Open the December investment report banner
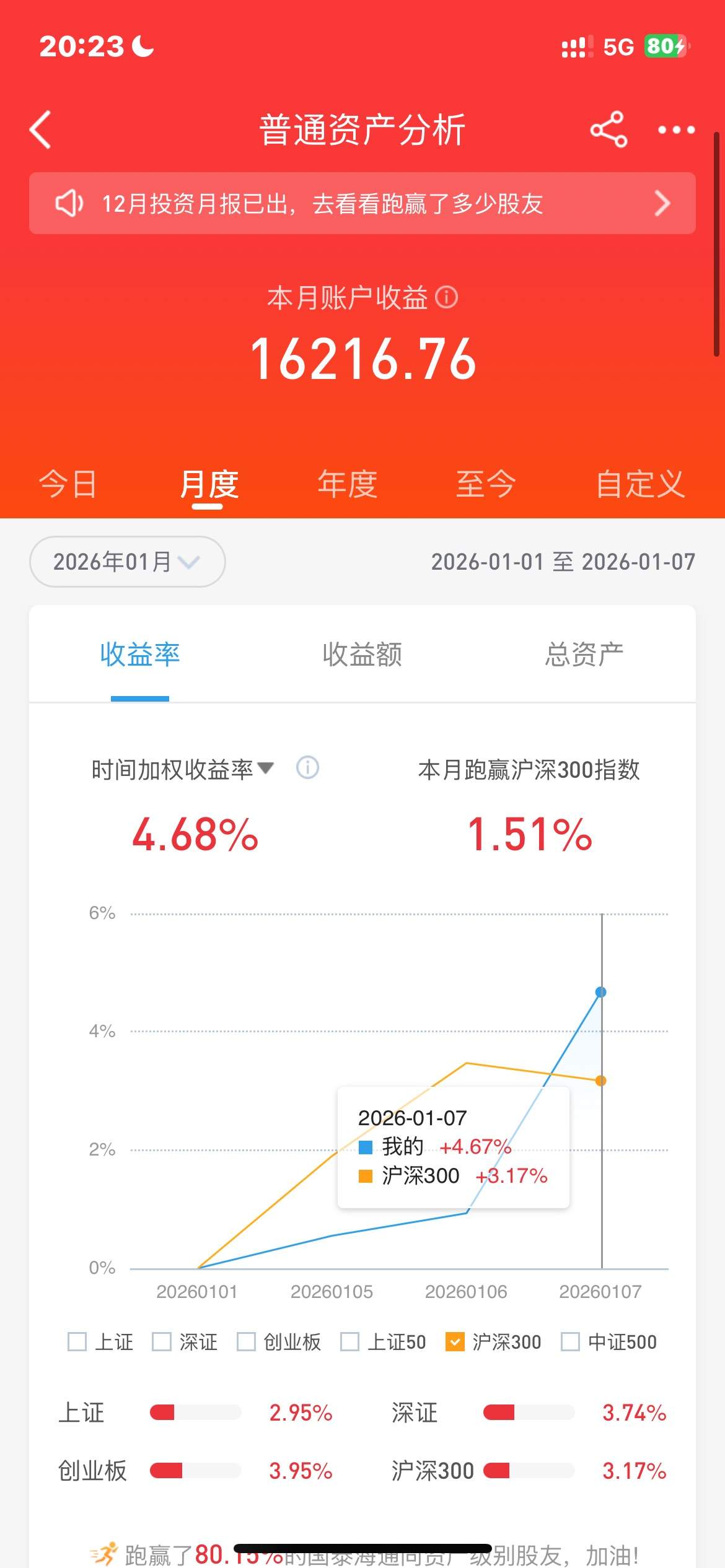Viewport: 725px width, 1568px height. point(362,204)
